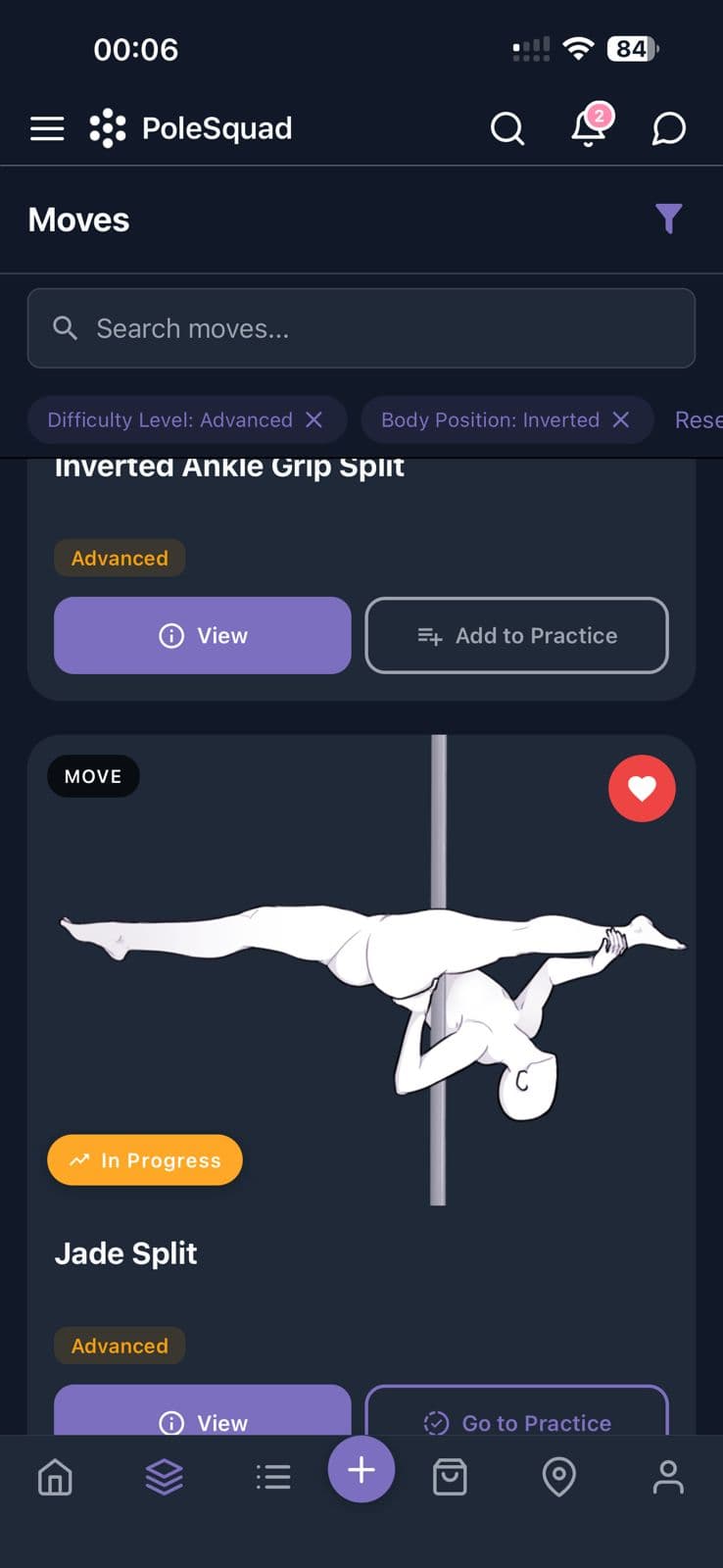Remove the Difficulty Level: Advanced filter chip

coord(314,419)
